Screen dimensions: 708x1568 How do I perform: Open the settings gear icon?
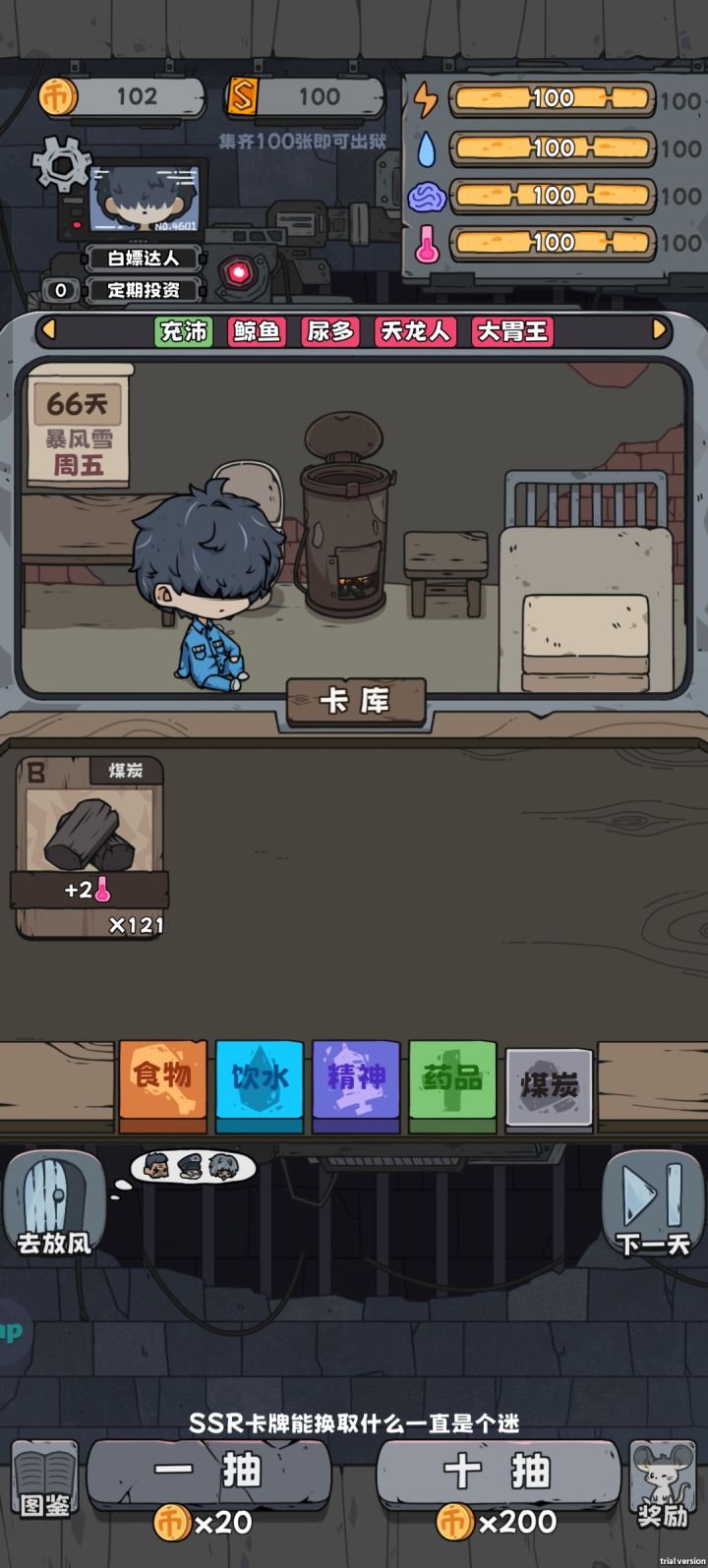click(x=62, y=165)
